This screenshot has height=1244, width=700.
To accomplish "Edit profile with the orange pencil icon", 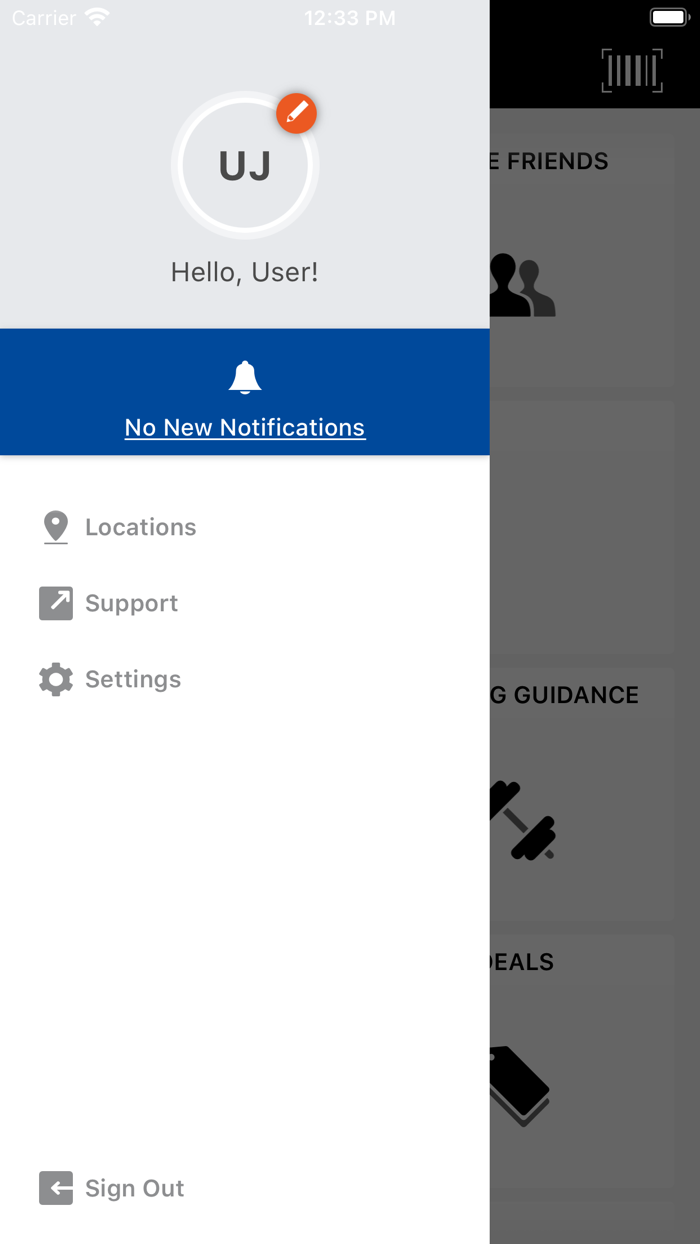I will pyautogui.click(x=296, y=114).
